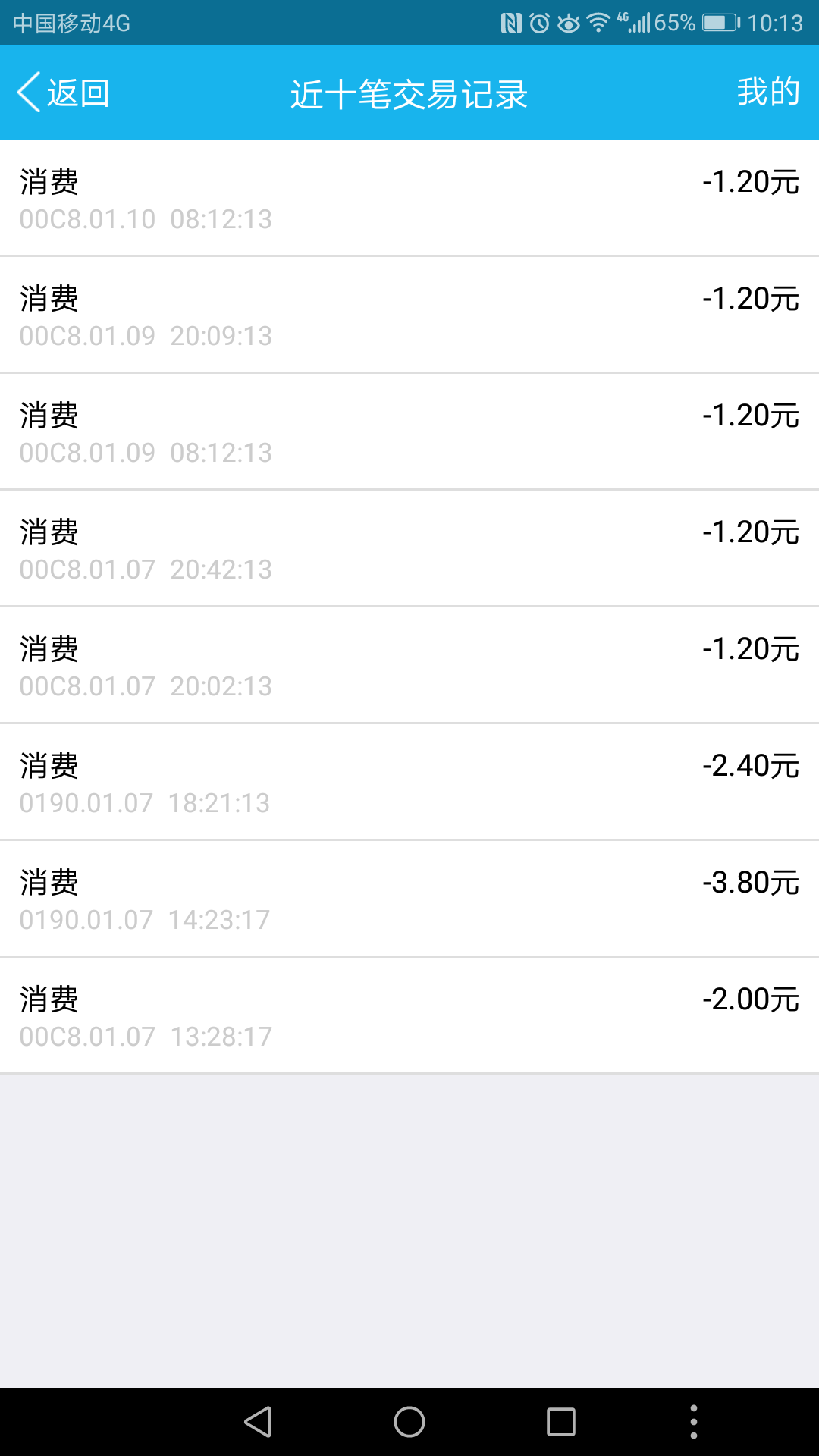819x1456 pixels.
Task: Tap the system back triangle button
Action: click(x=258, y=1422)
